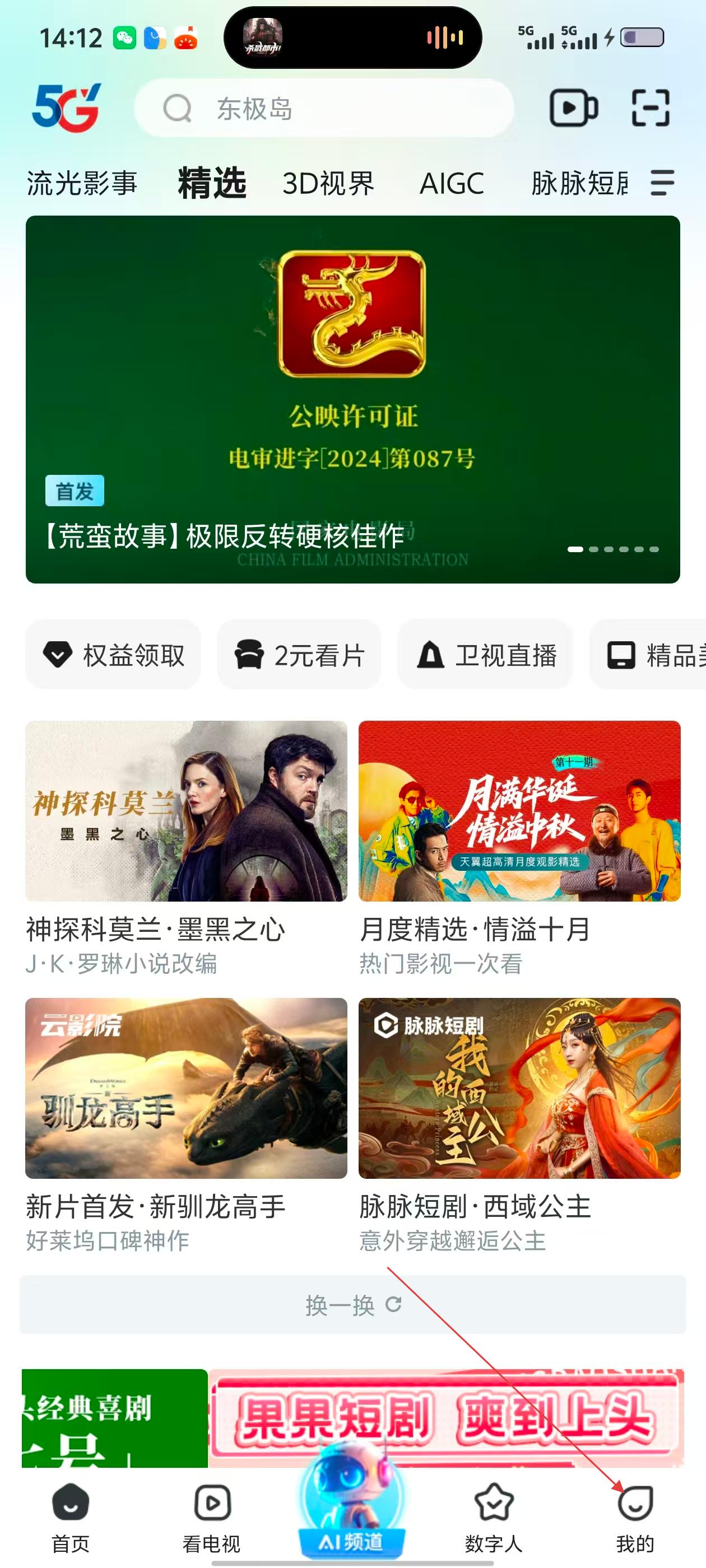
Task: Switch to the 数字人 tab
Action: pos(494,1516)
